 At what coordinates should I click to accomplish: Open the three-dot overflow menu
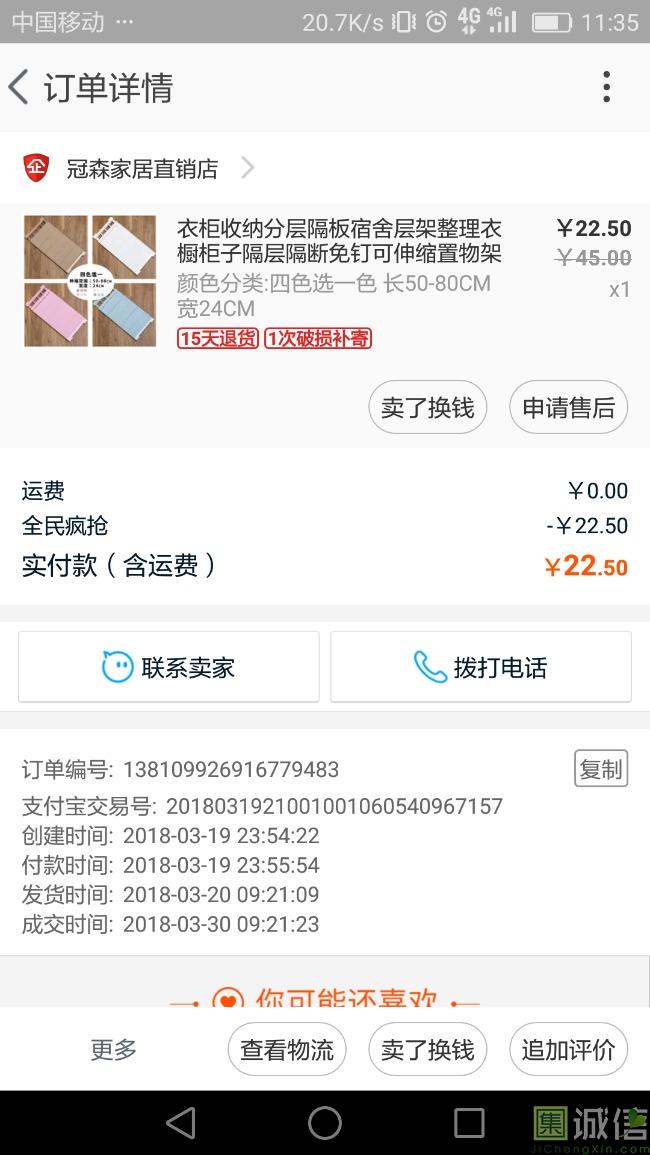[x=606, y=88]
